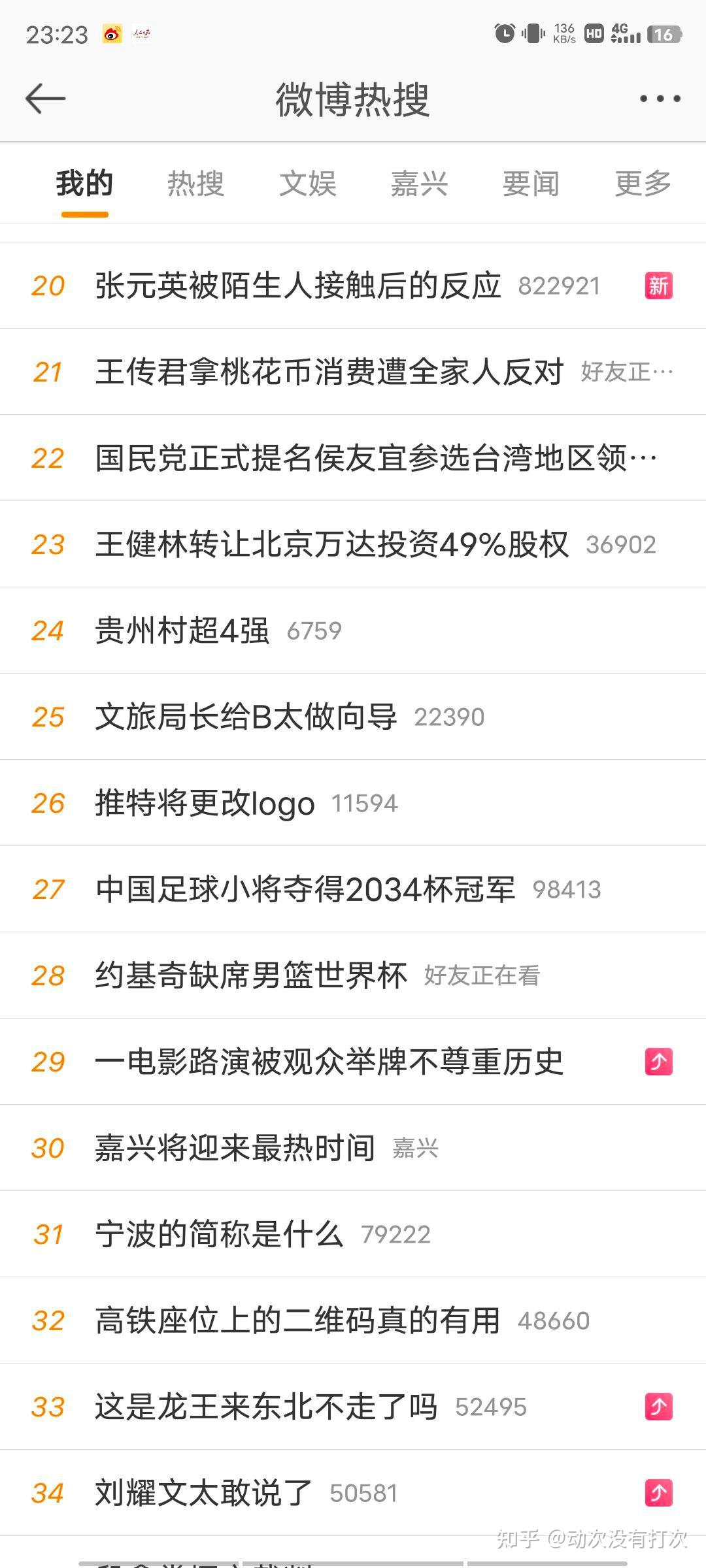Open topic 推特将更改logo
706x1568 pixels.
[x=353, y=803]
